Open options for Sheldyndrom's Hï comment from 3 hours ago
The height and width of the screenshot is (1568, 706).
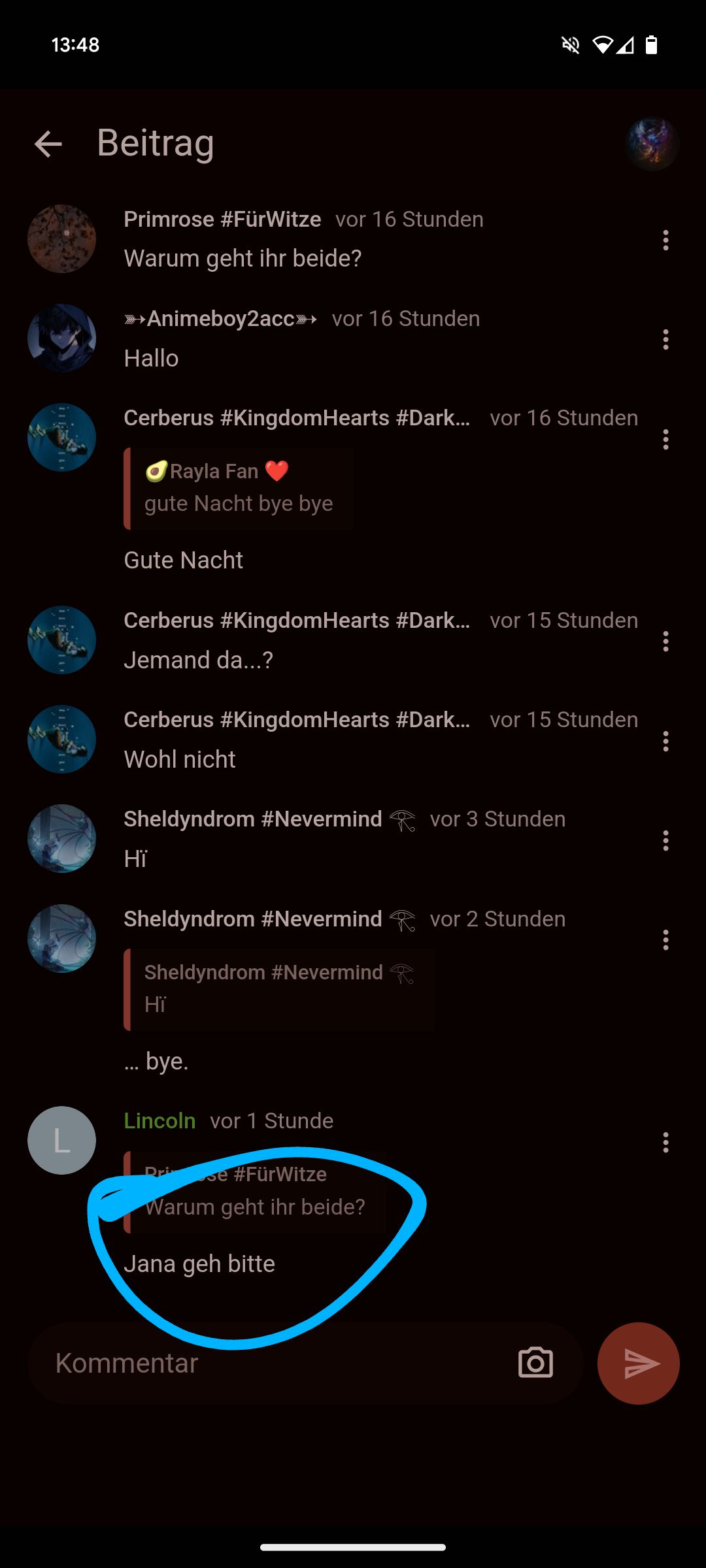pos(665,841)
